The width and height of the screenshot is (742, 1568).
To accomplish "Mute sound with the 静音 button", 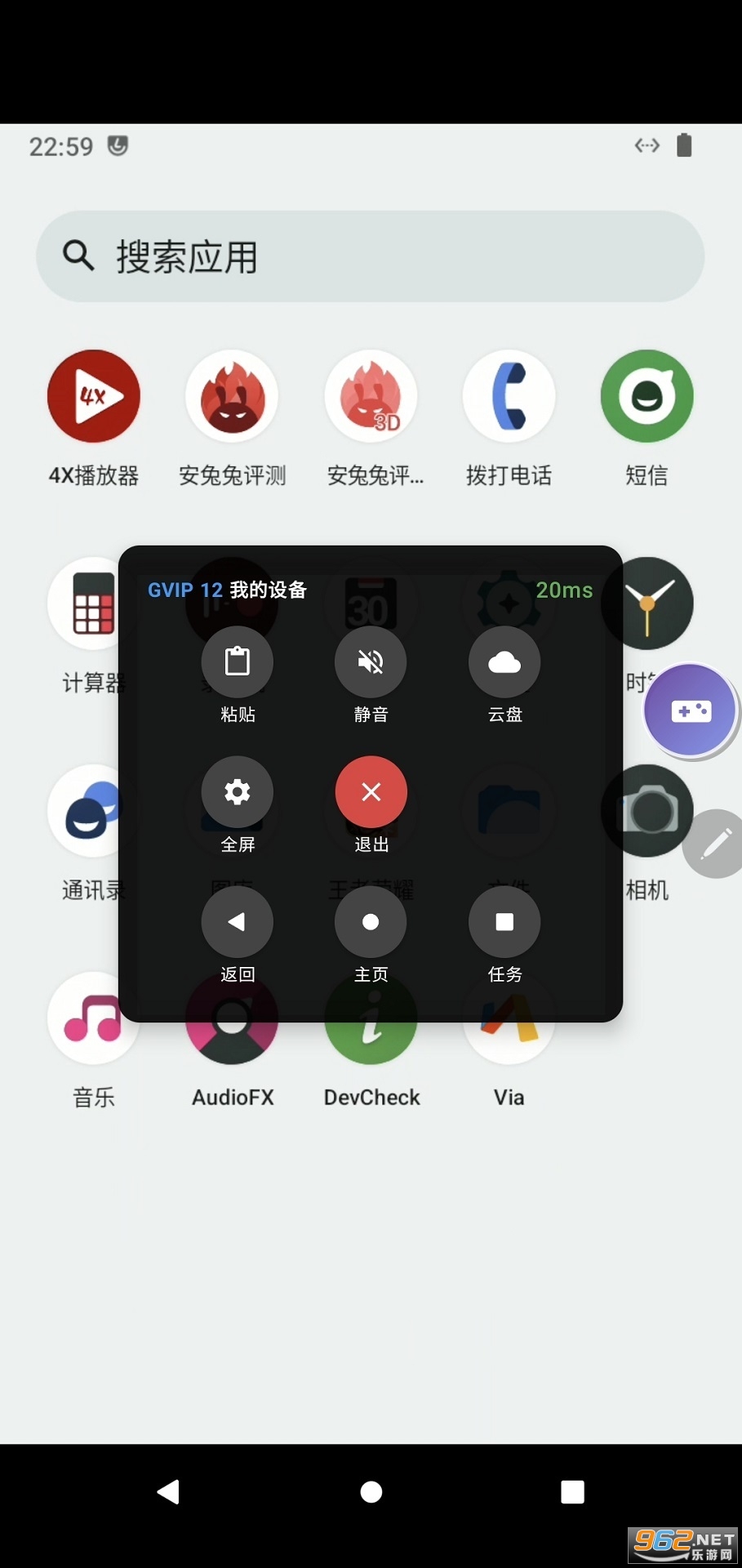I will tap(371, 662).
